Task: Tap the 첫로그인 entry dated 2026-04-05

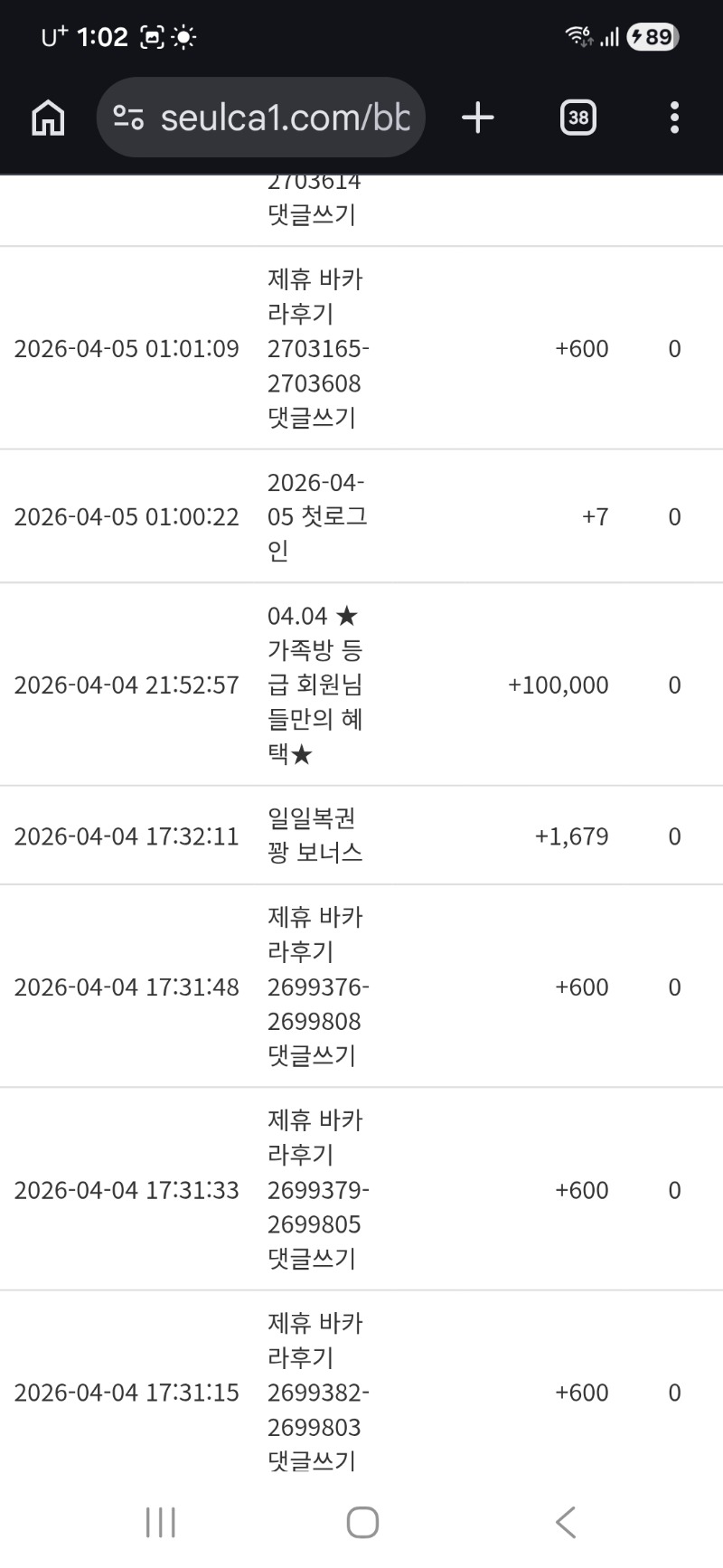Action: [316, 516]
